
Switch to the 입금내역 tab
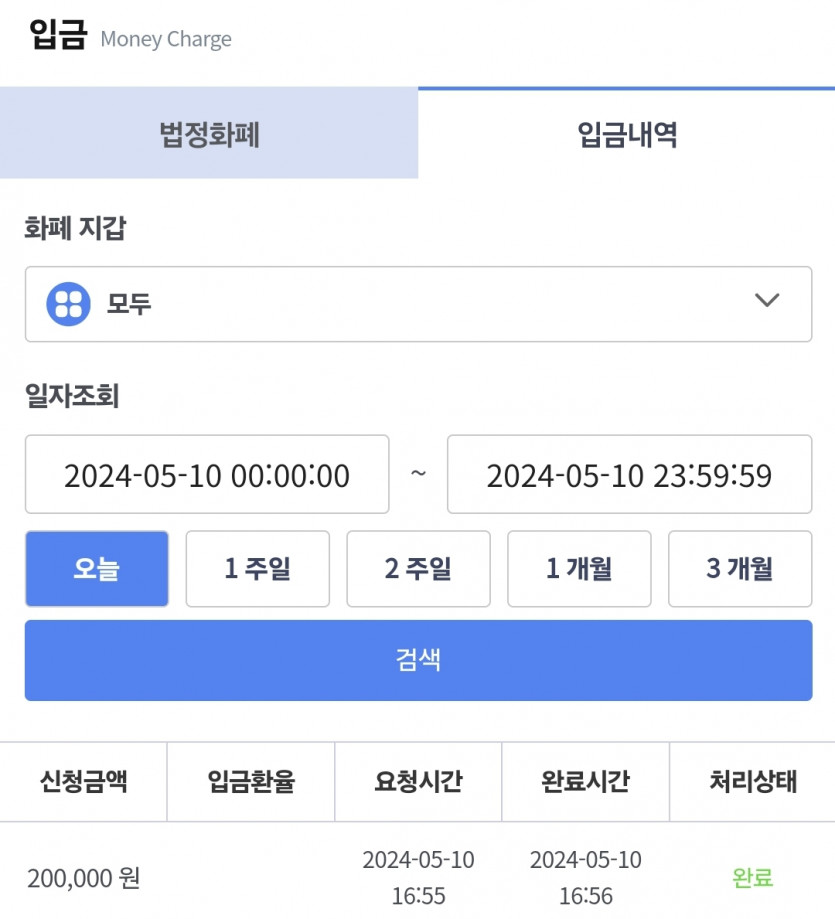(x=626, y=133)
